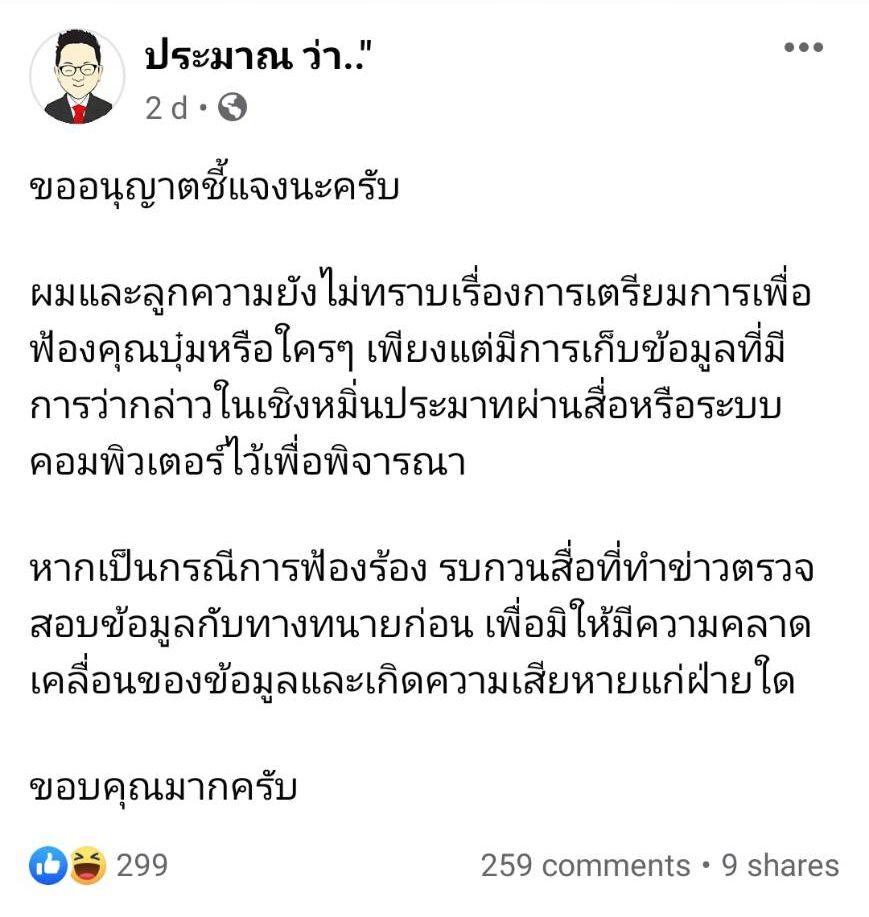Viewport: 869px width, 917px height.
Task: Open the 259 comments
Action: 585,865
